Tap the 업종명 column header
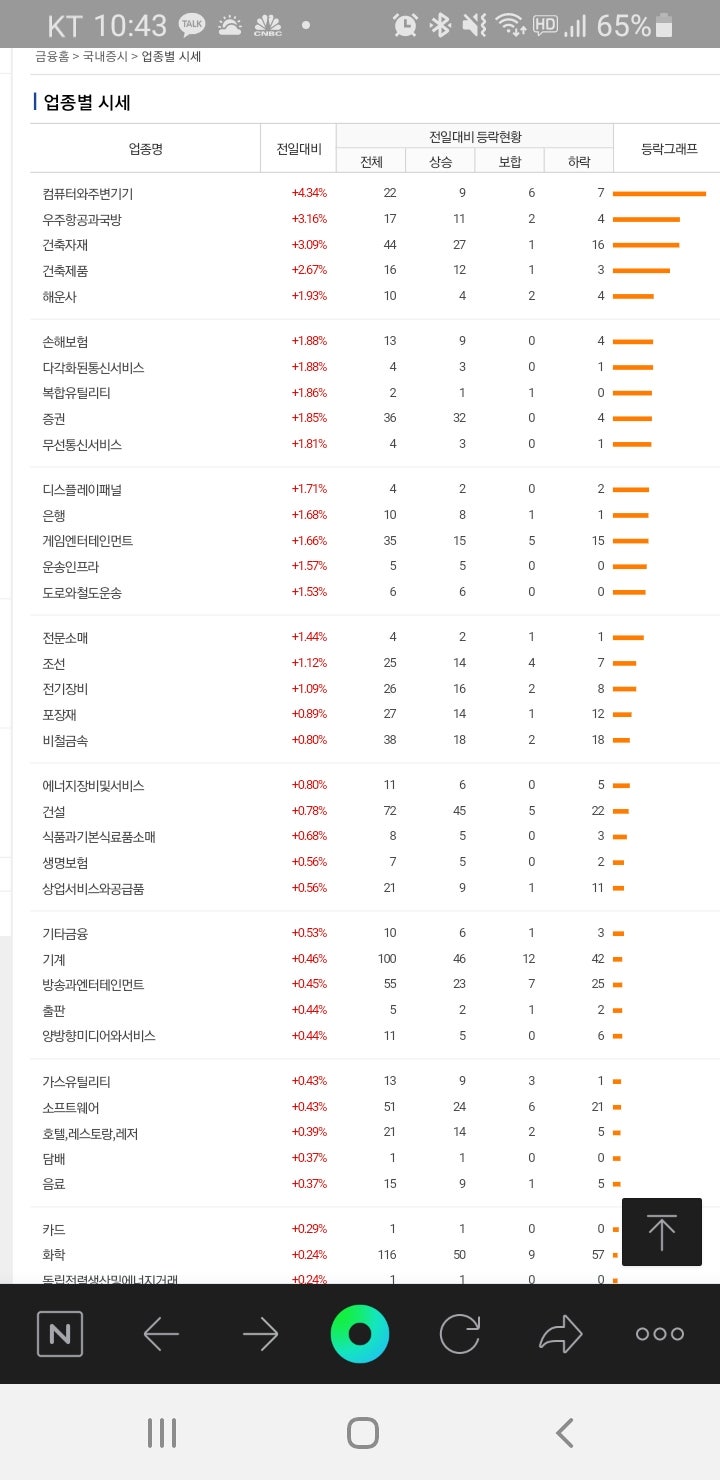This screenshot has height=1480, width=720. [146, 147]
